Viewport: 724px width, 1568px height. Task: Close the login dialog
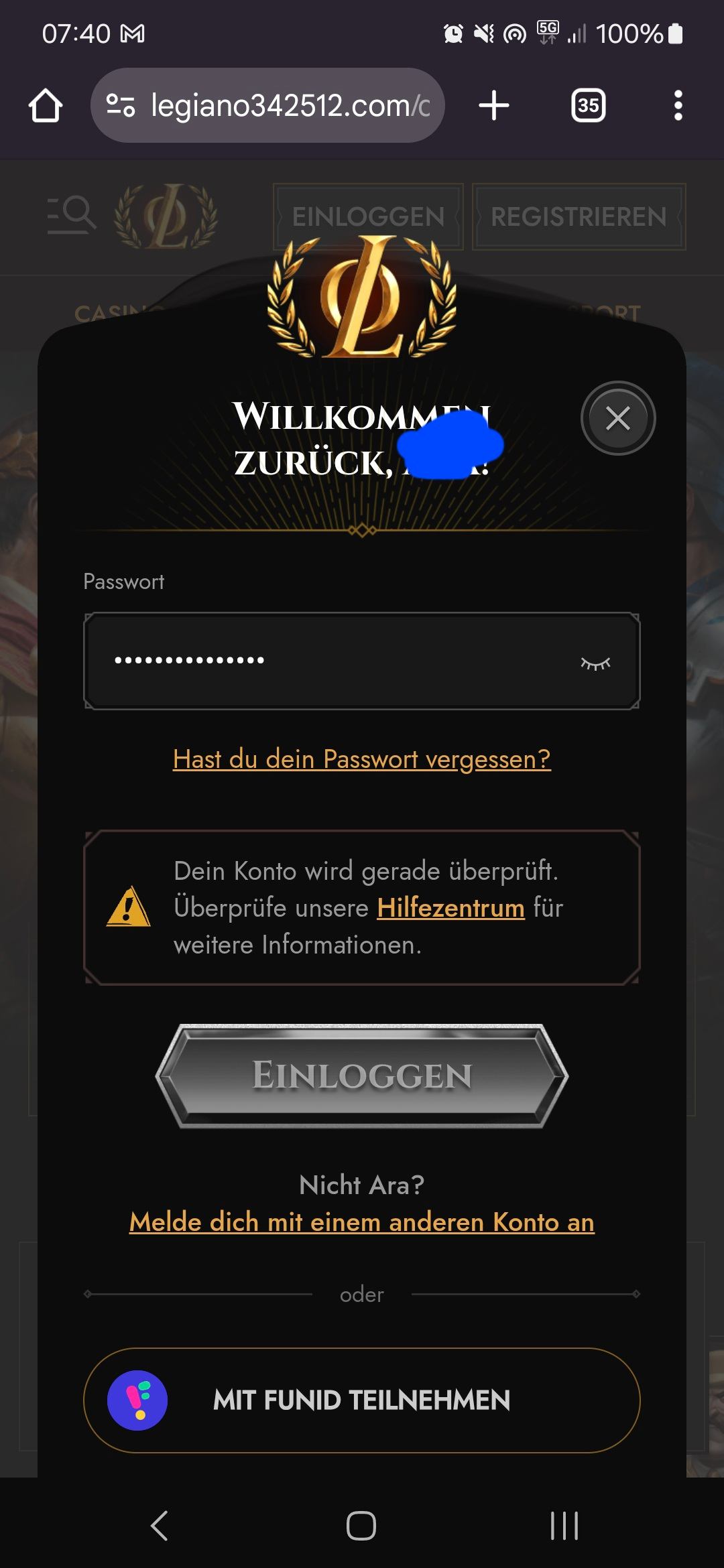(x=617, y=418)
